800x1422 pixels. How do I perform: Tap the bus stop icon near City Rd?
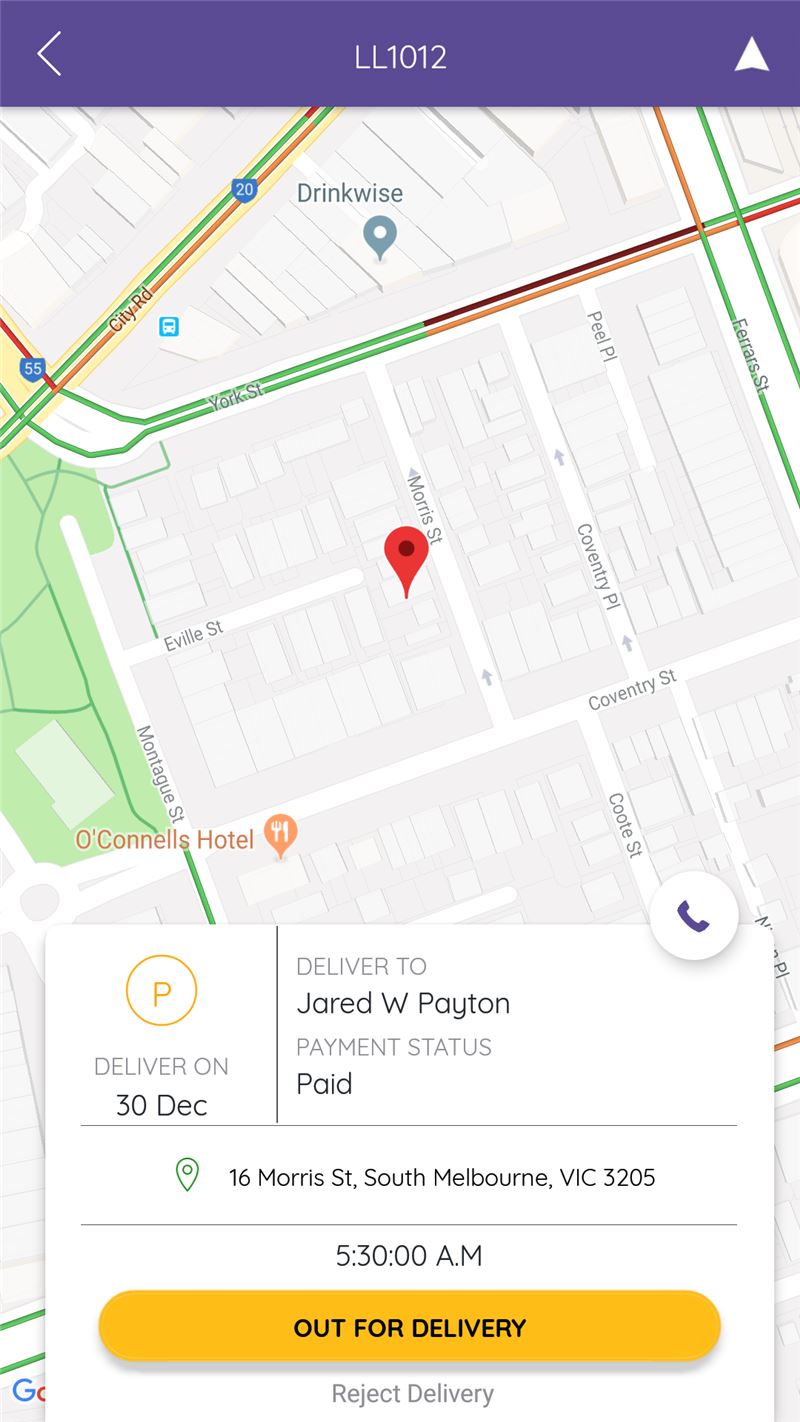[x=169, y=326]
